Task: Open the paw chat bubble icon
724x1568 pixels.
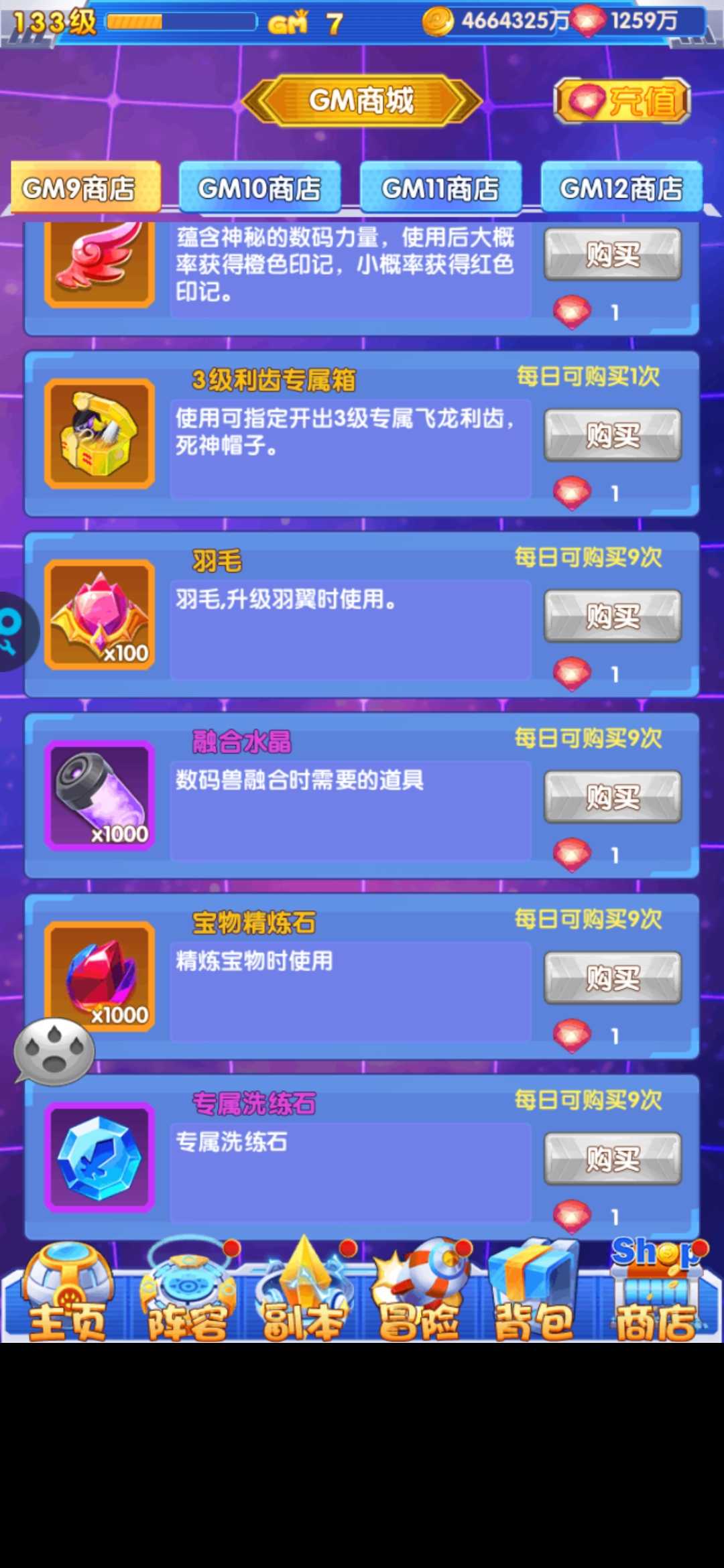Action: (x=54, y=1052)
